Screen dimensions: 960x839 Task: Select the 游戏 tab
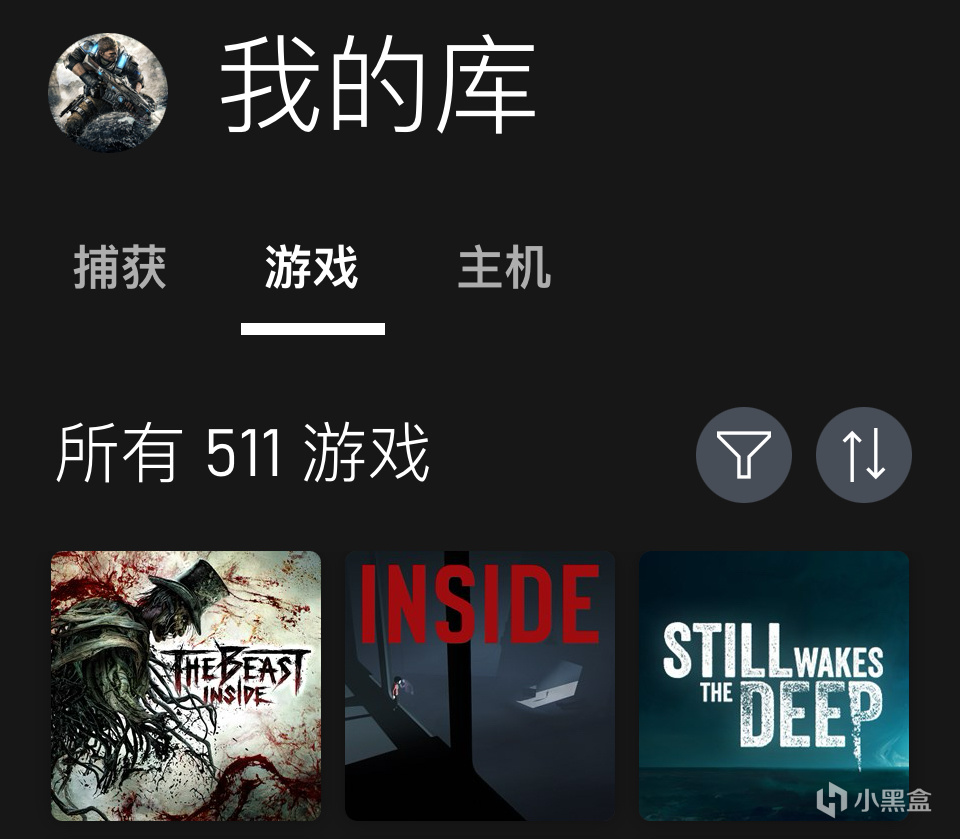(x=311, y=268)
